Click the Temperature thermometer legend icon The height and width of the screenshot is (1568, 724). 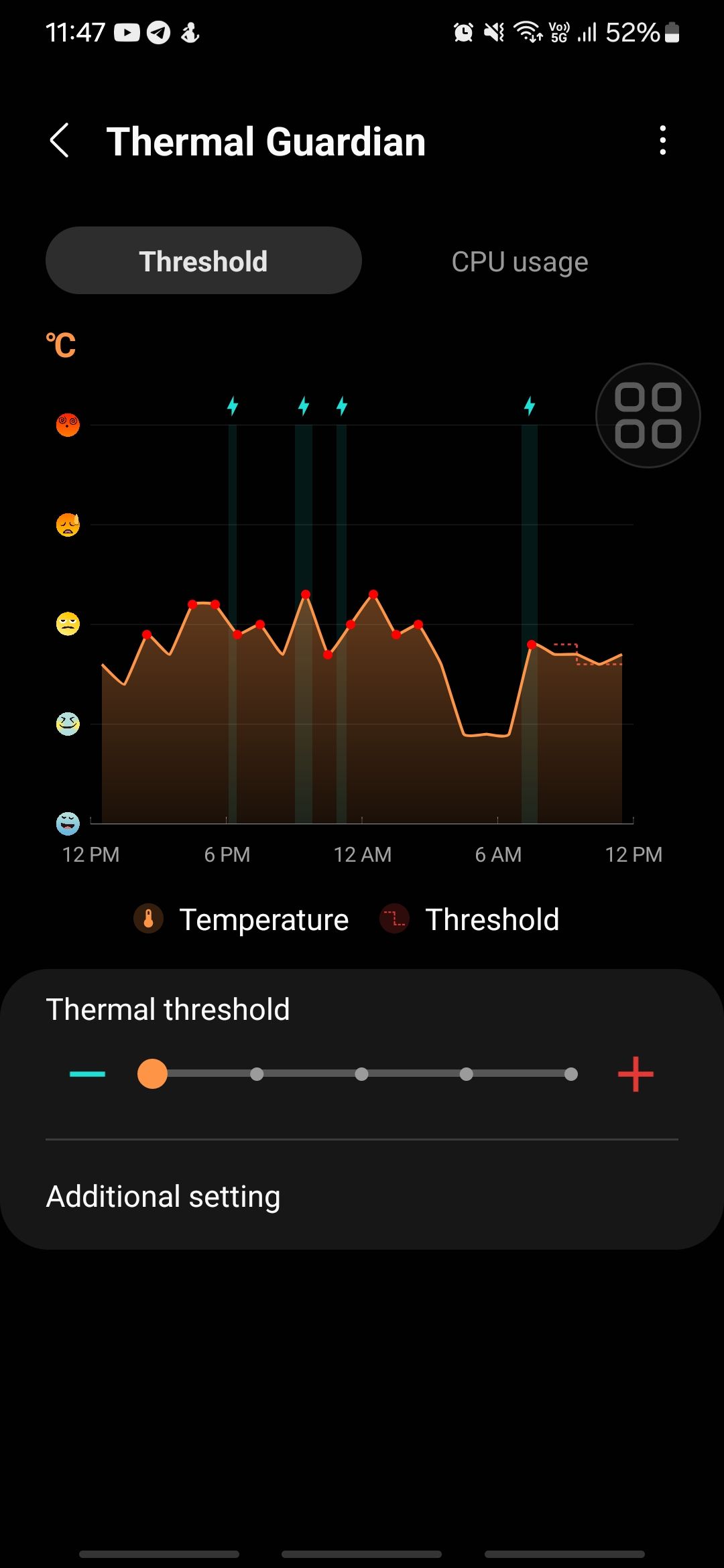point(149,919)
